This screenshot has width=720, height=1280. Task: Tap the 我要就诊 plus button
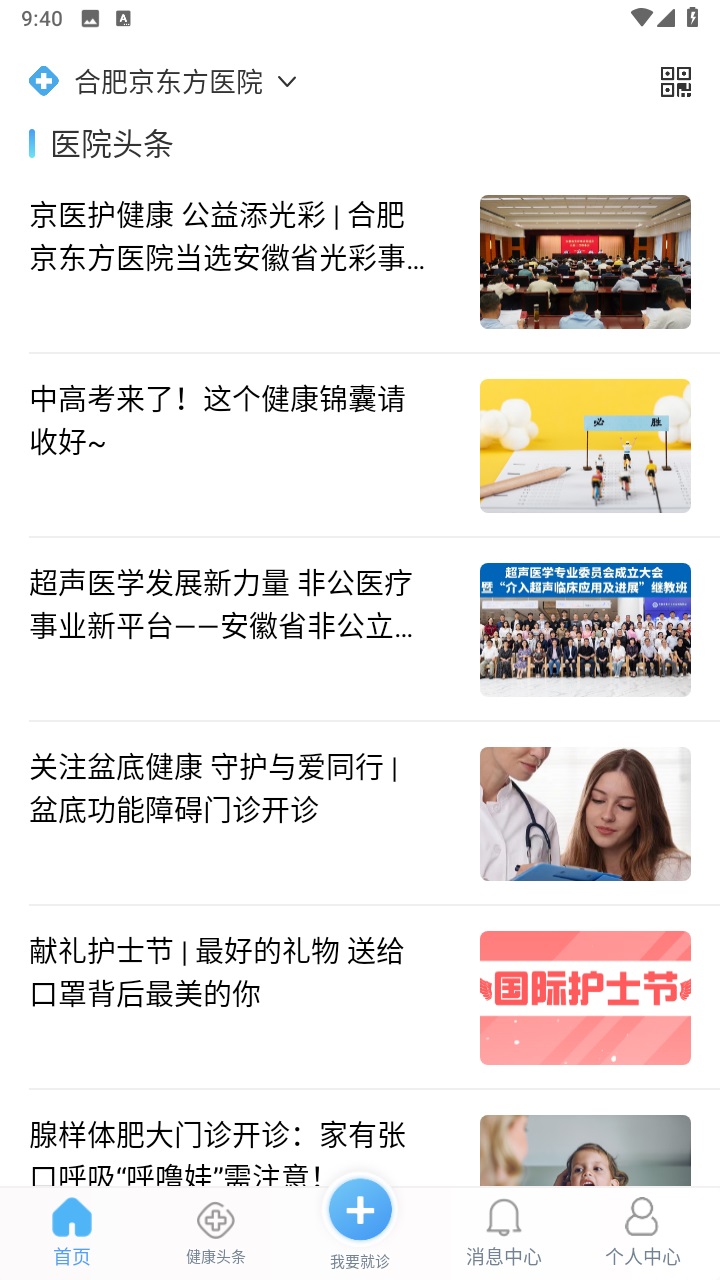point(360,1212)
